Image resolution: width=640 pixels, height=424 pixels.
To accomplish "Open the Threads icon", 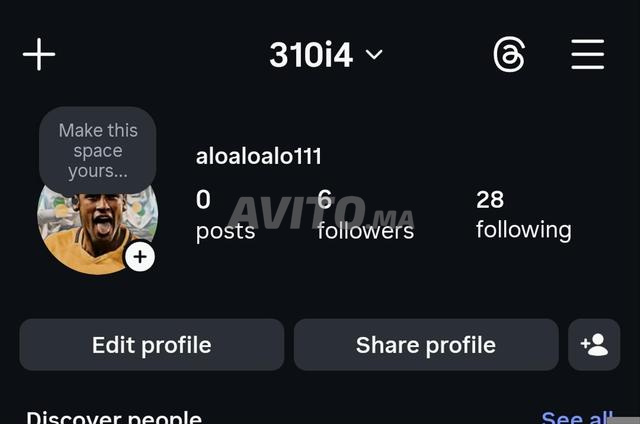I will (x=509, y=55).
